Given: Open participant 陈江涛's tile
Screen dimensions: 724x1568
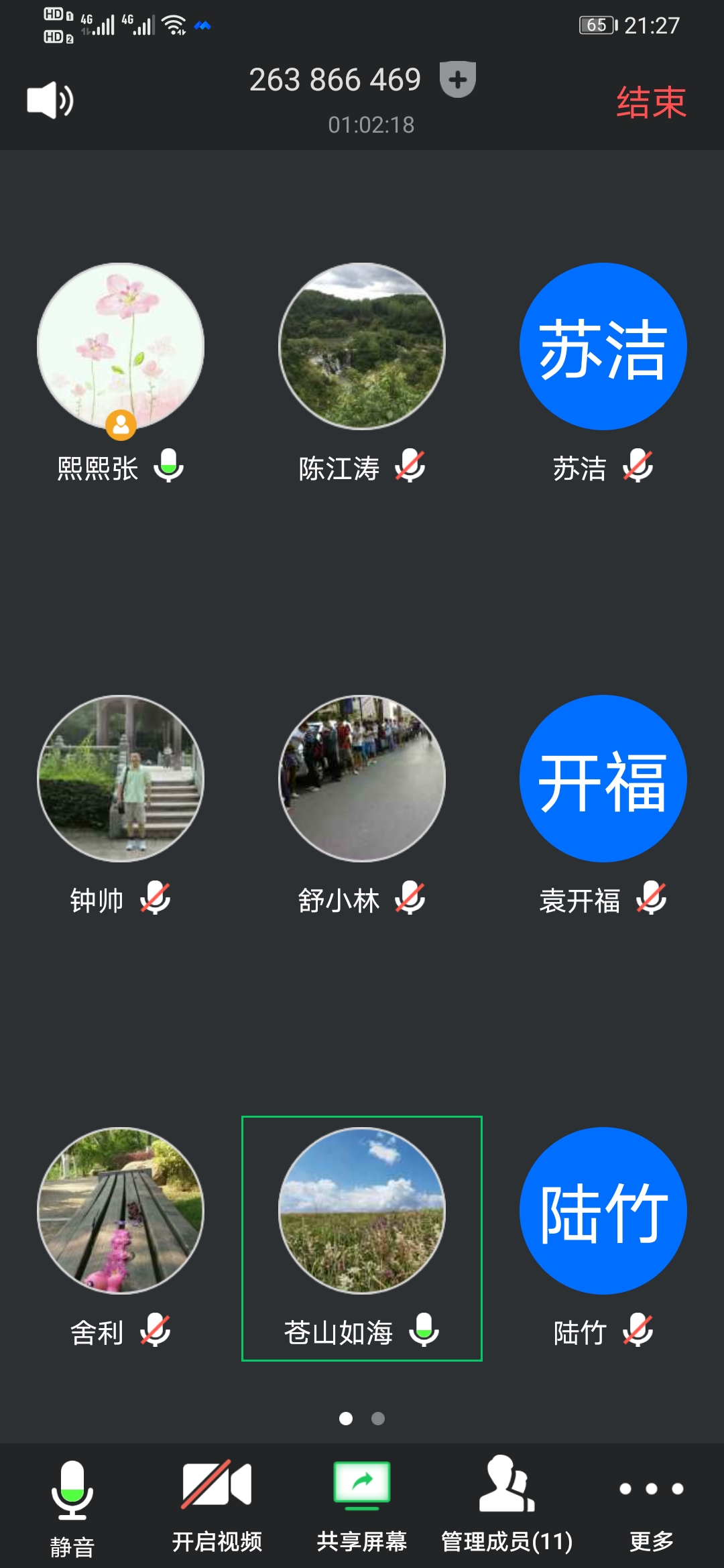Looking at the screenshot, I should 362,346.
